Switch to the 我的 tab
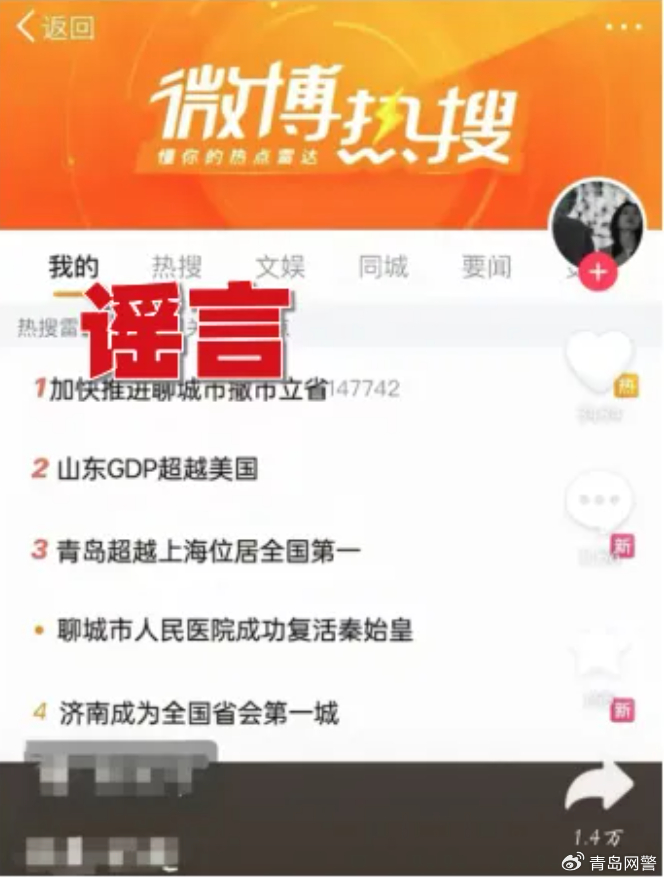Viewport: 664px width, 879px height. coord(73,267)
